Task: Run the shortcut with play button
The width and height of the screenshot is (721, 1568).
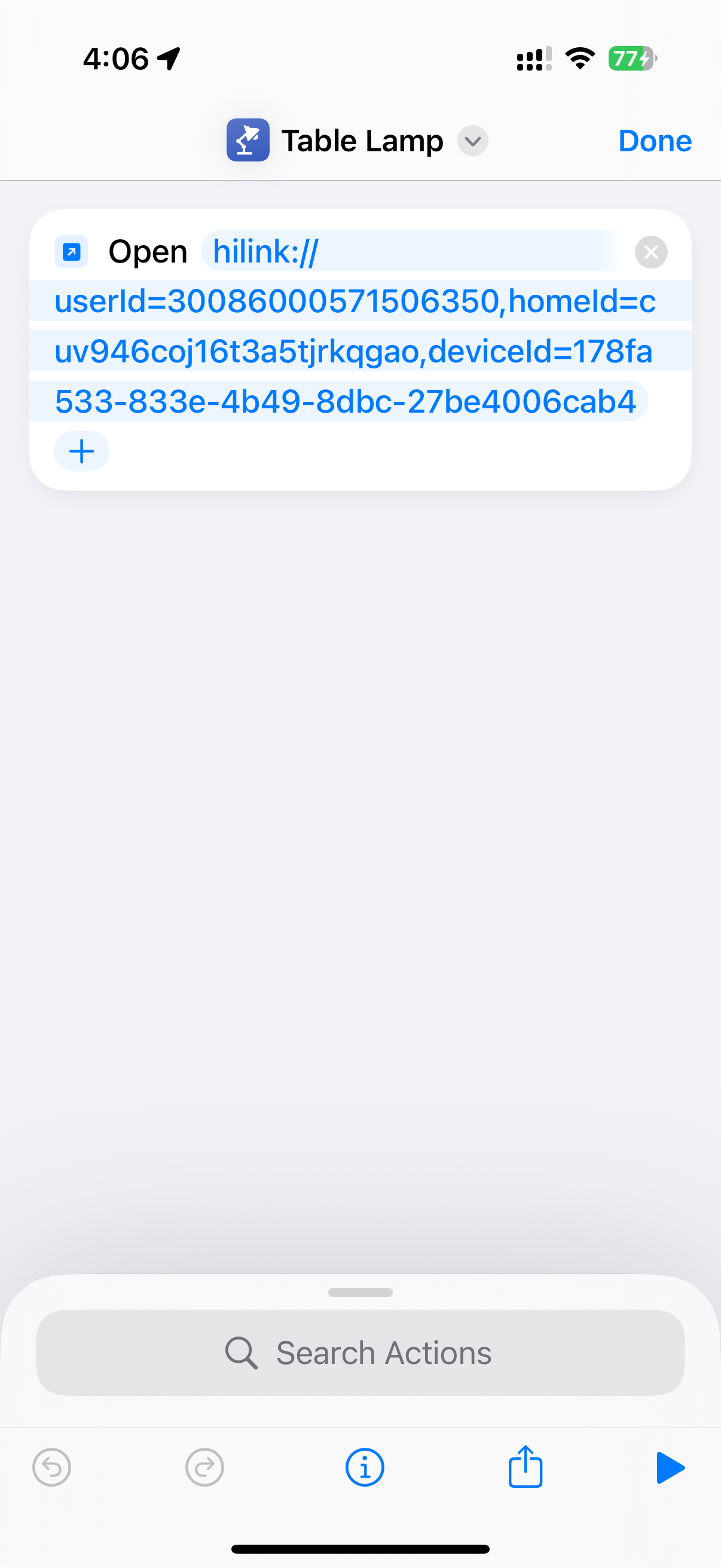Action: (x=671, y=1468)
